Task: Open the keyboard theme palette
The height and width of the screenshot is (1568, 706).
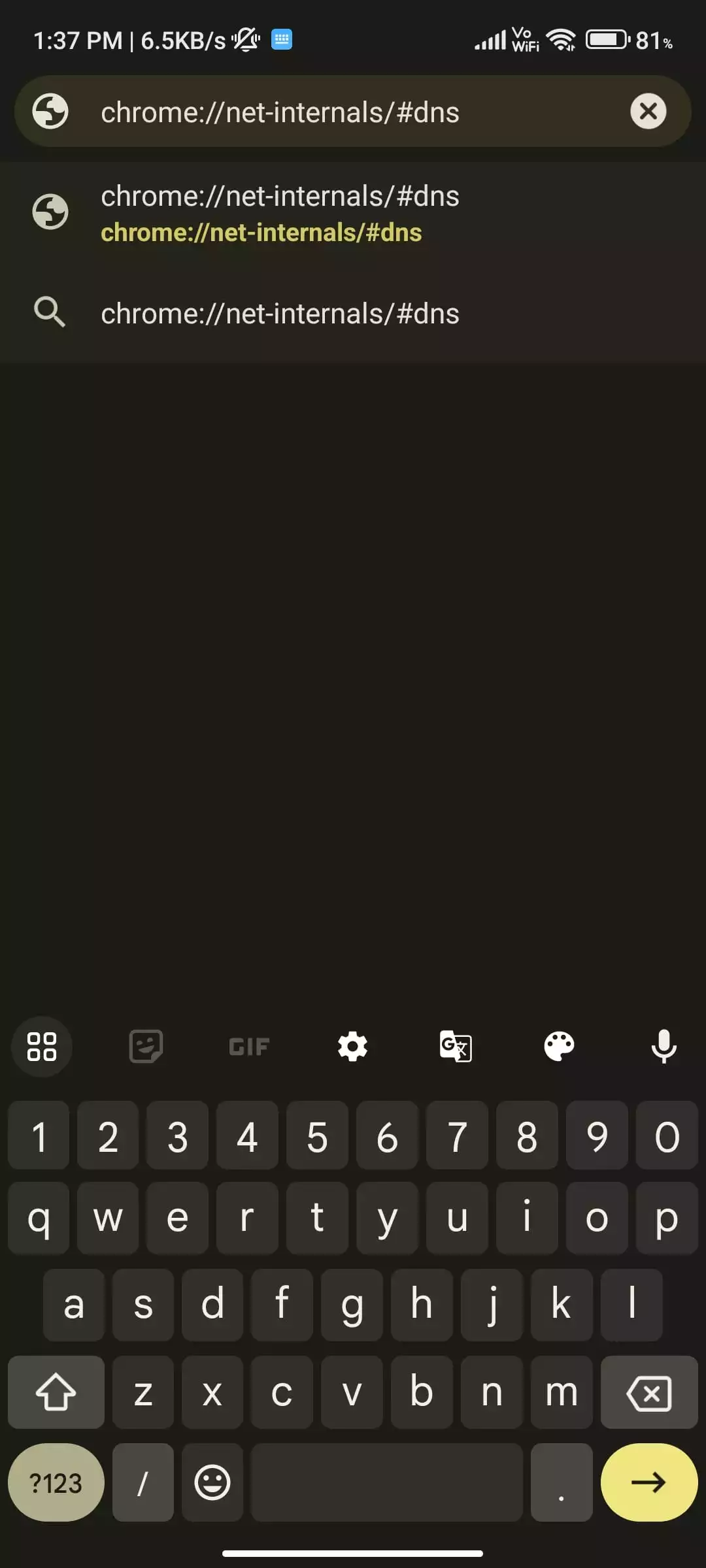Action: click(560, 1047)
